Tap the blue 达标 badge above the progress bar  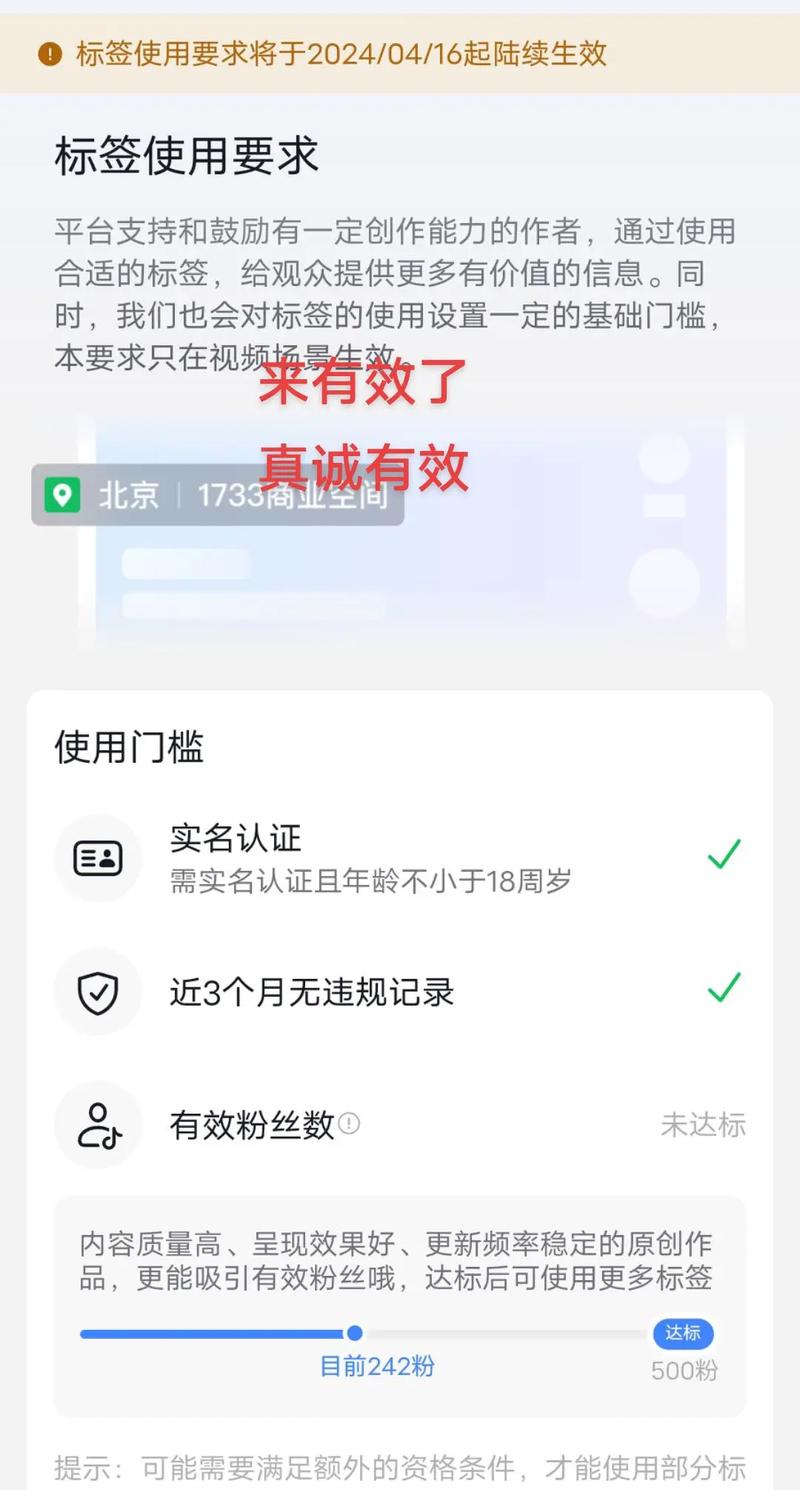(684, 1334)
